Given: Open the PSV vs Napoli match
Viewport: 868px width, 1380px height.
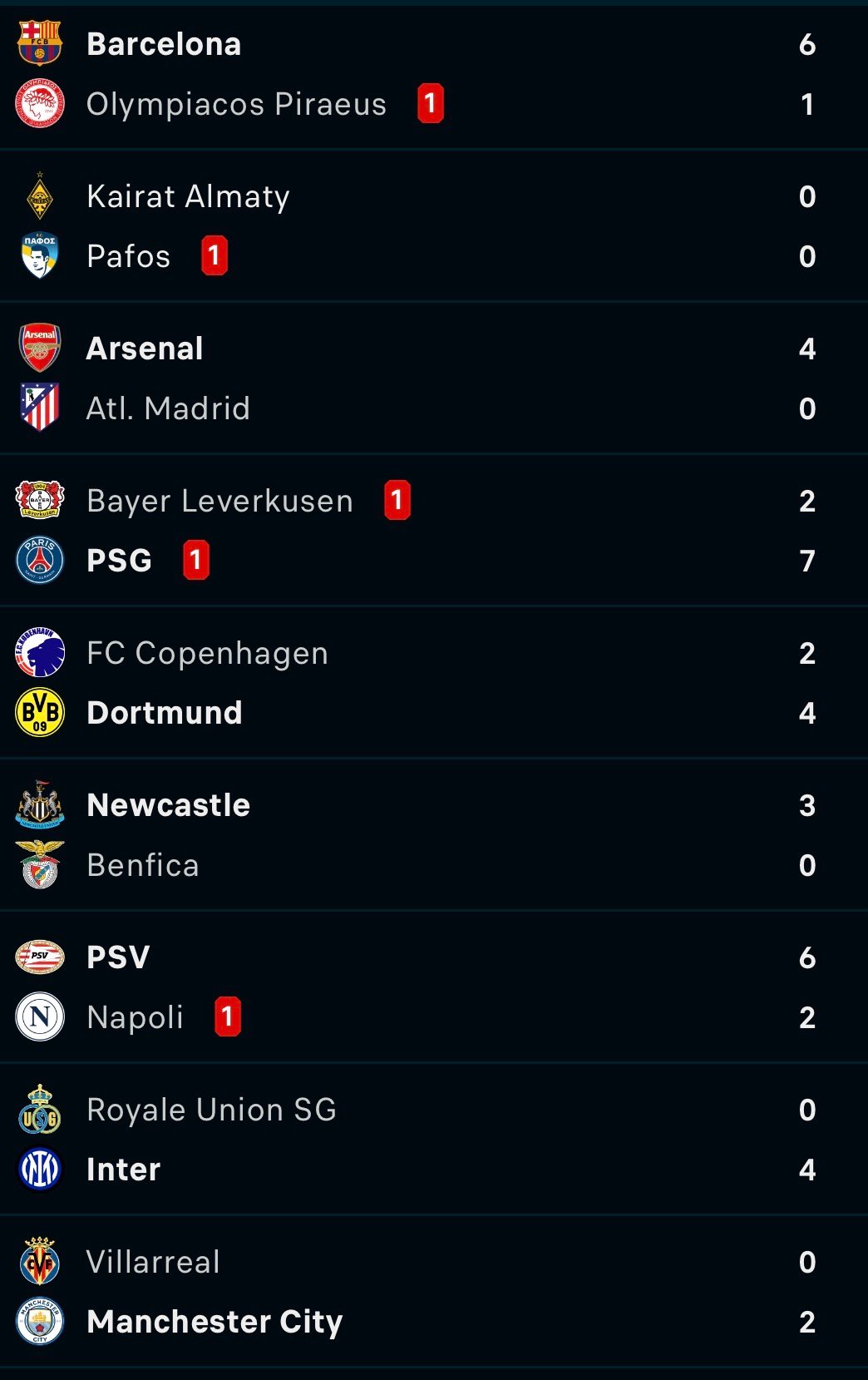Looking at the screenshot, I should (x=432, y=987).
